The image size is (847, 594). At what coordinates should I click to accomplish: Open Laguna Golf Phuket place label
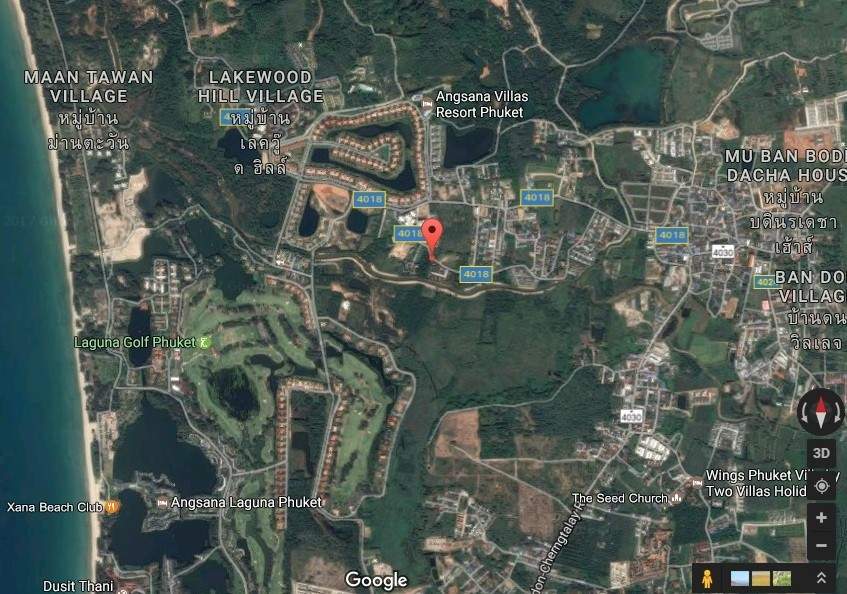[x=136, y=342]
